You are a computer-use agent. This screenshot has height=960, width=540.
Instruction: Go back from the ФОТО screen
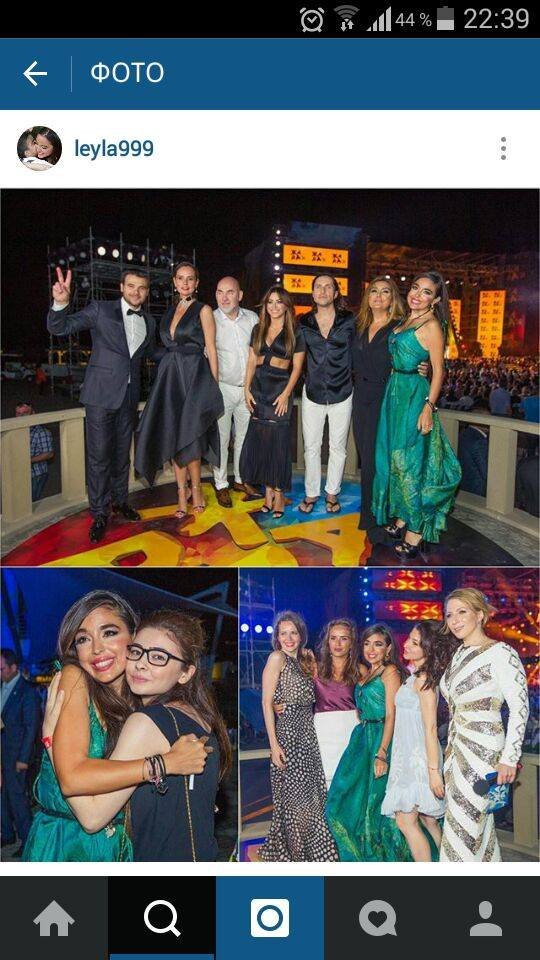(x=35, y=73)
